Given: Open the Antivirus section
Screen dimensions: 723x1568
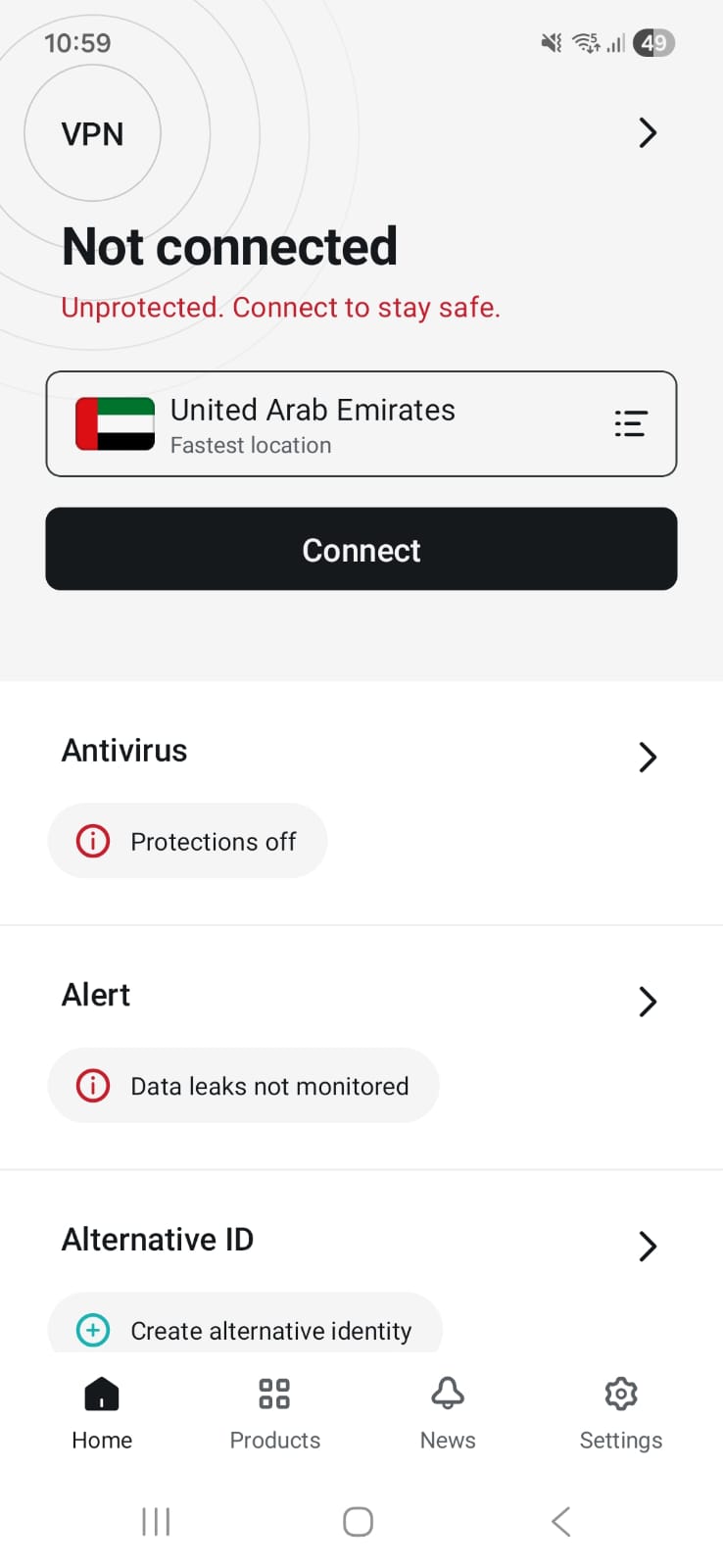Looking at the screenshot, I should coord(647,756).
